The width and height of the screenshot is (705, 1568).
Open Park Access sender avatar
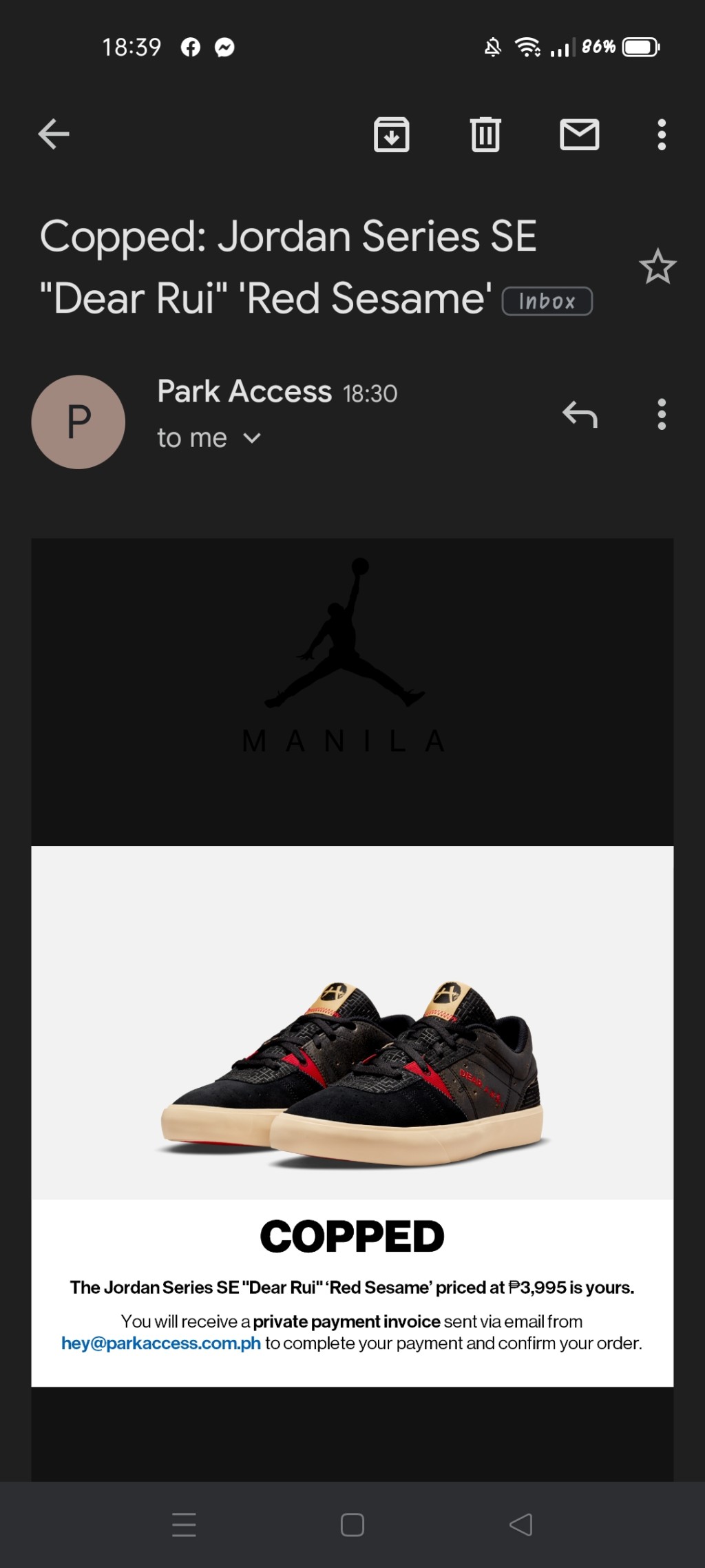pos(78,422)
